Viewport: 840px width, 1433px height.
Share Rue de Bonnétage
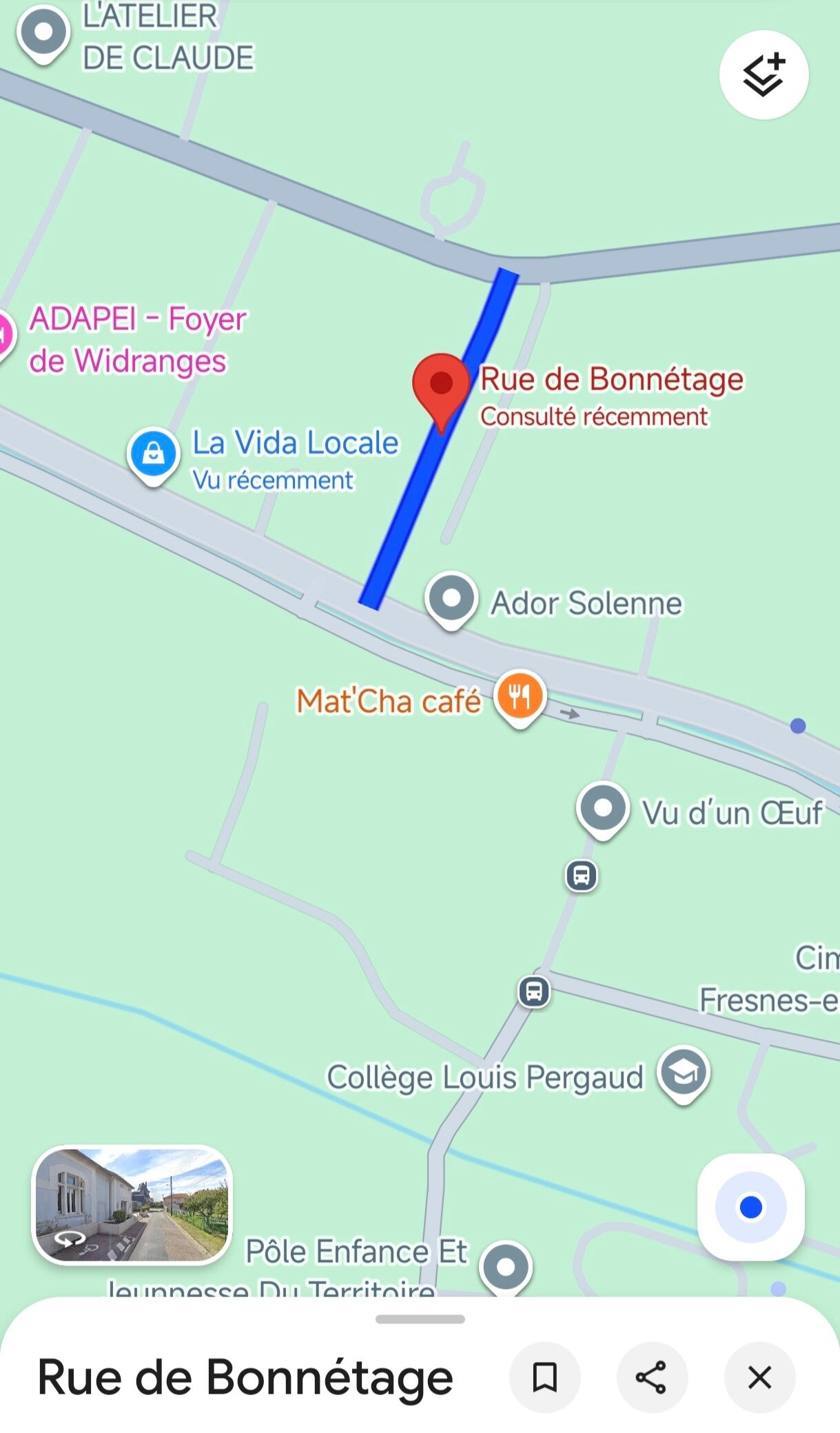pyautogui.click(x=651, y=1377)
